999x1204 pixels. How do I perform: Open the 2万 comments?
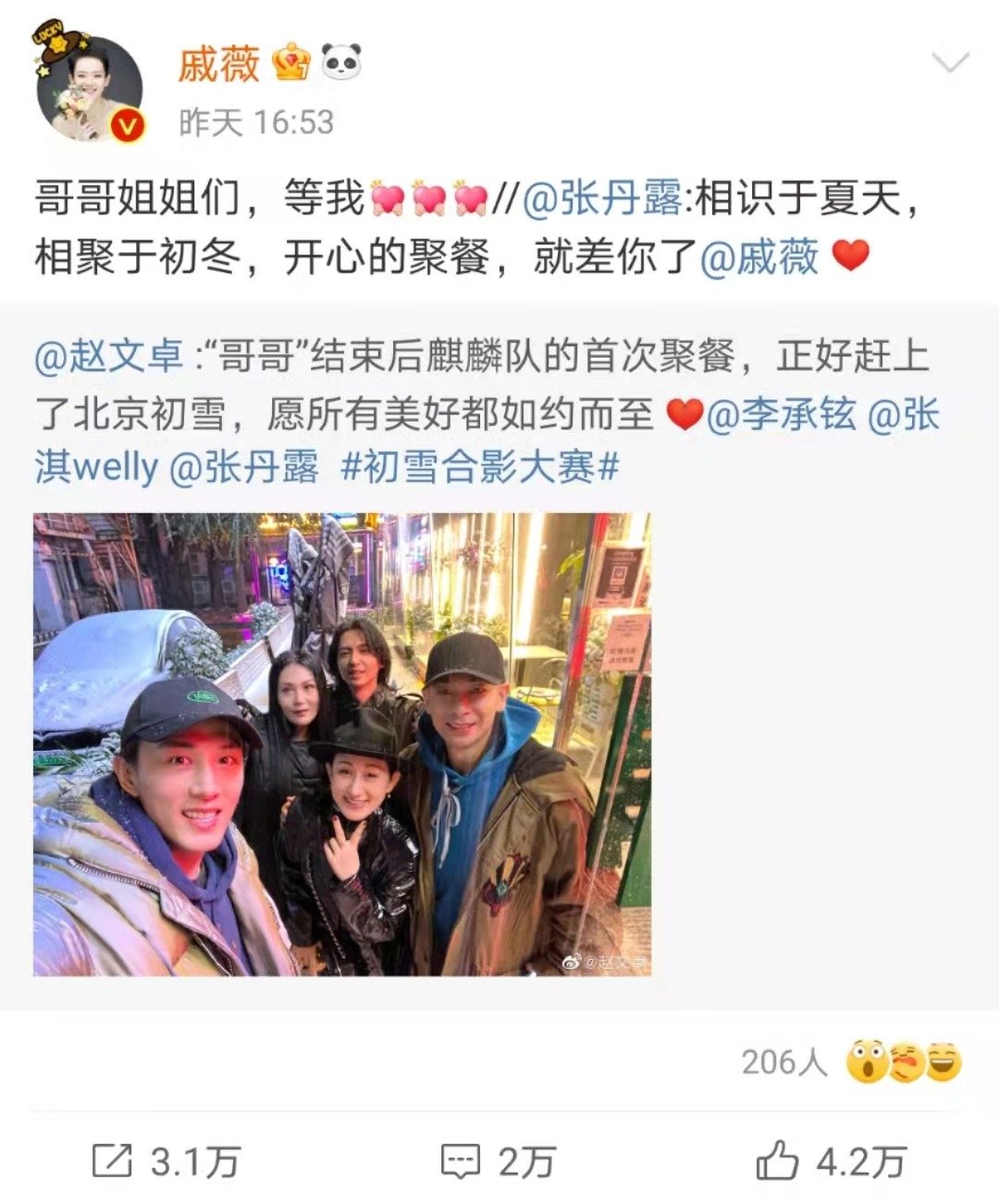point(498,1161)
